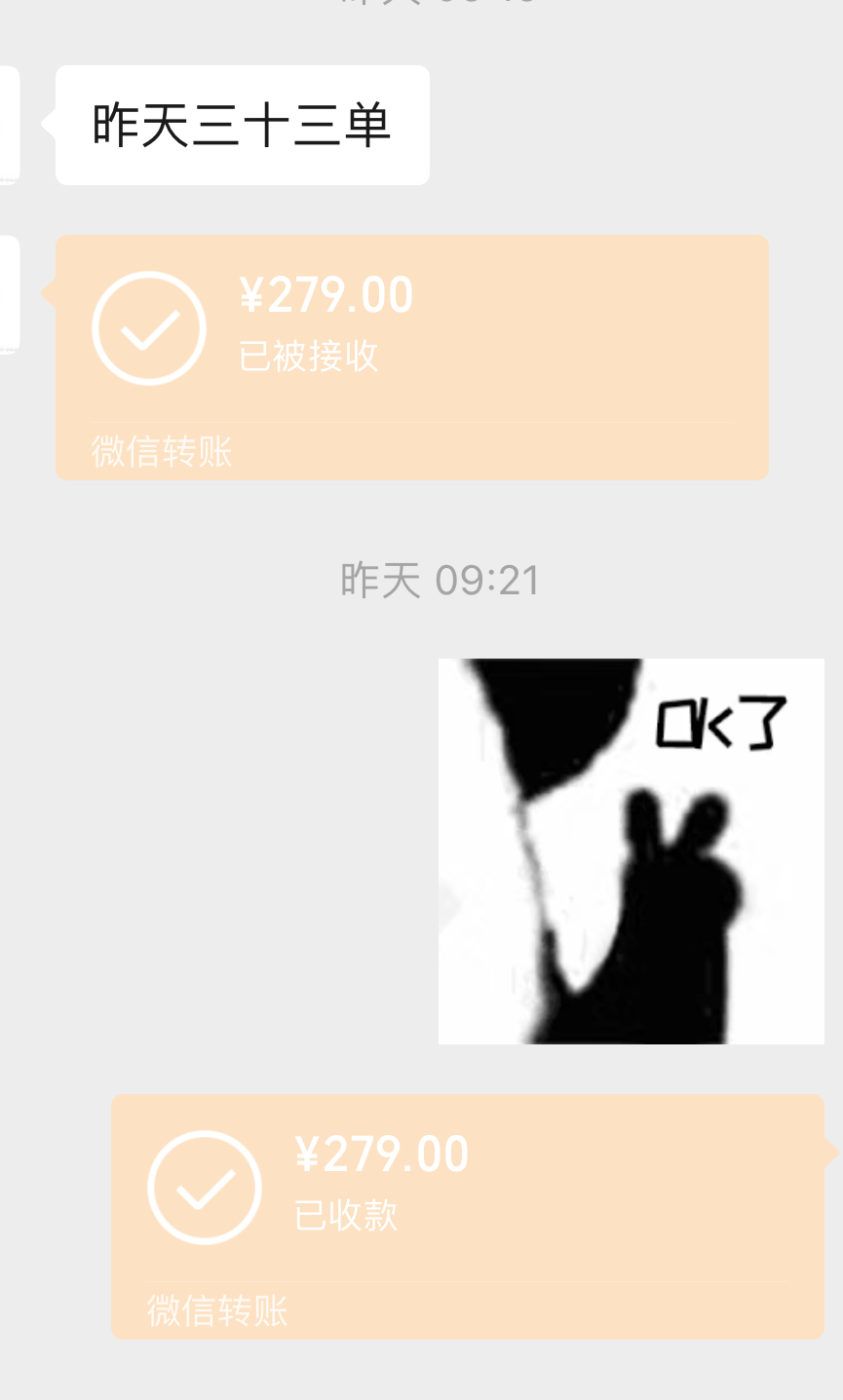Open the 'OK了' sticker image
Viewport: 843px width, 1400px height.
[631, 852]
